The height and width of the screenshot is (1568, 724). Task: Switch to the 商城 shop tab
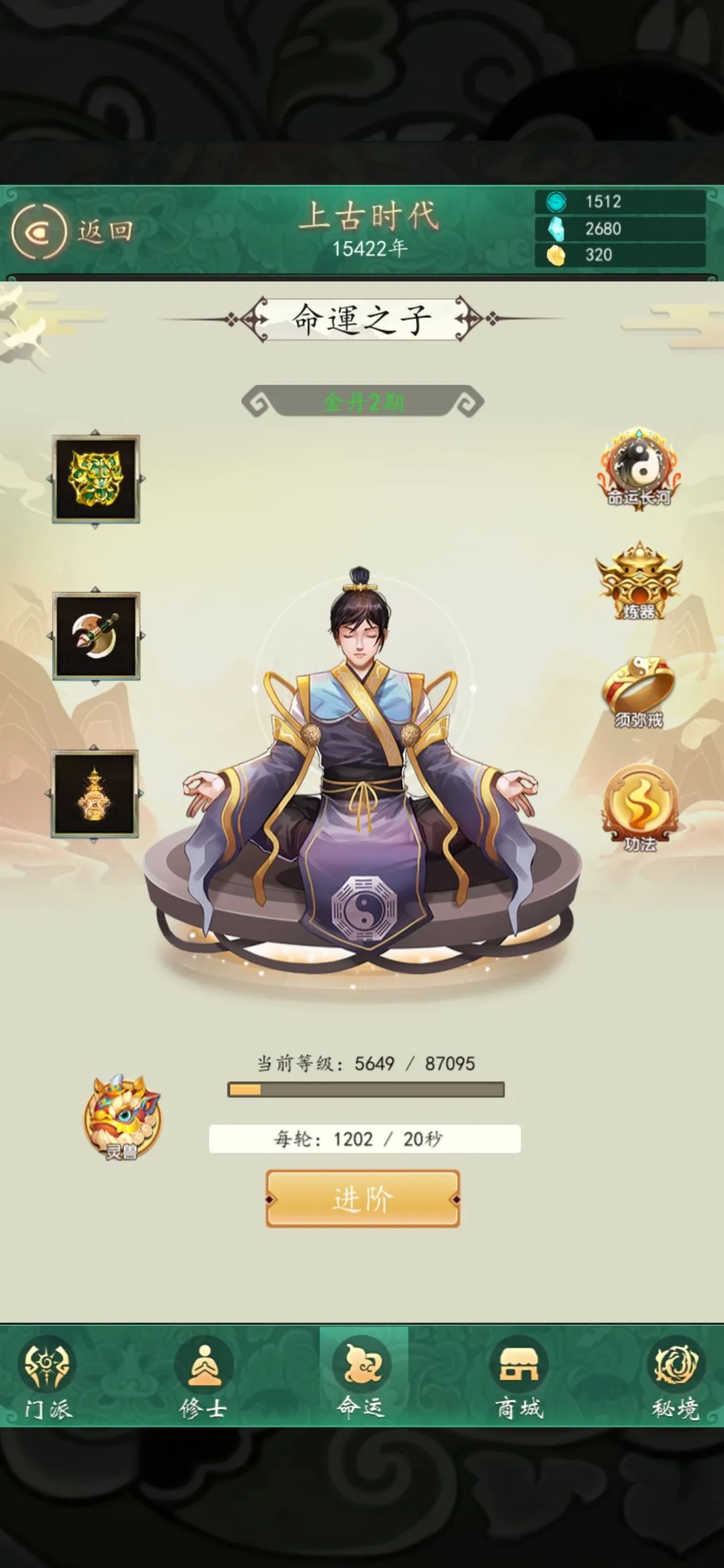[x=519, y=1379]
